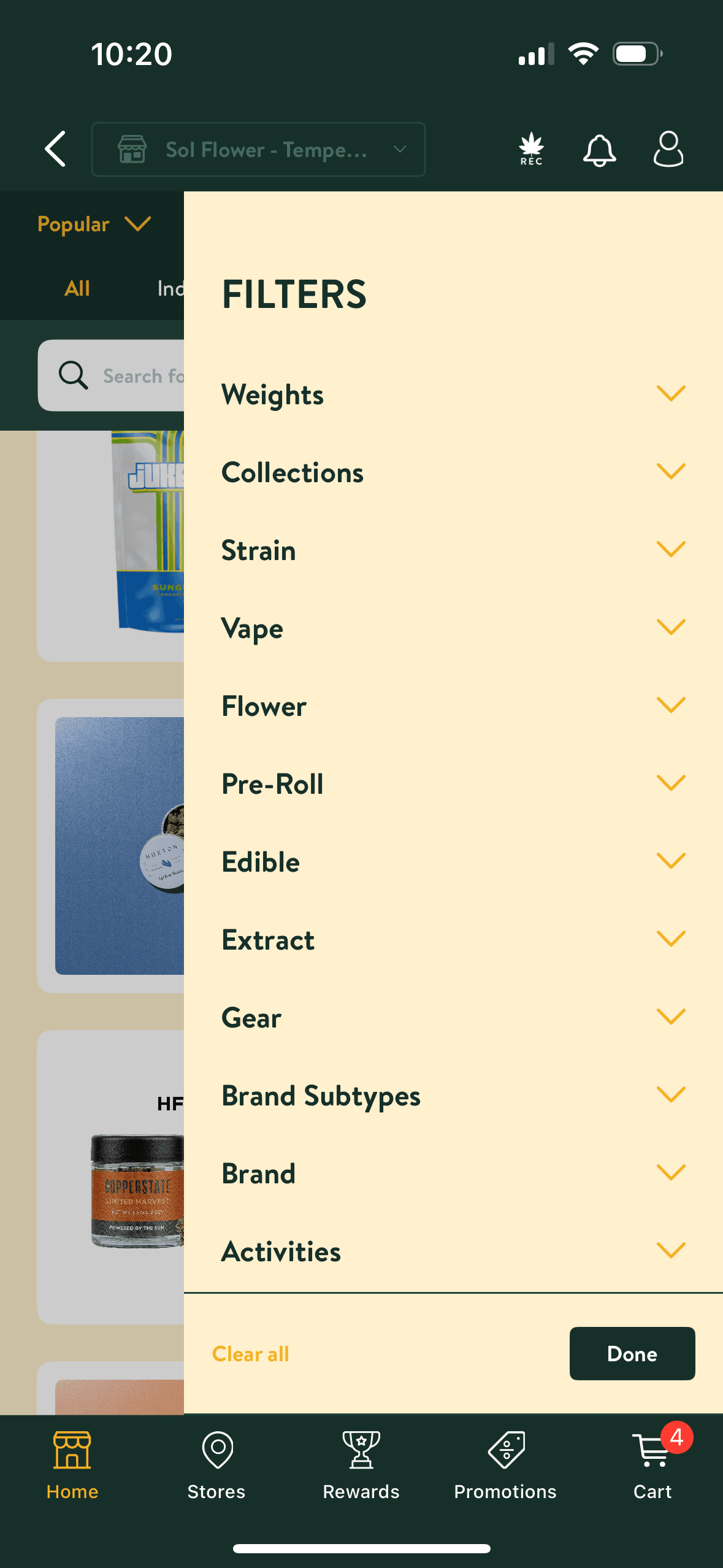Viewport: 723px width, 1568px height.
Task: Open the user profile icon
Action: coord(669,149)
